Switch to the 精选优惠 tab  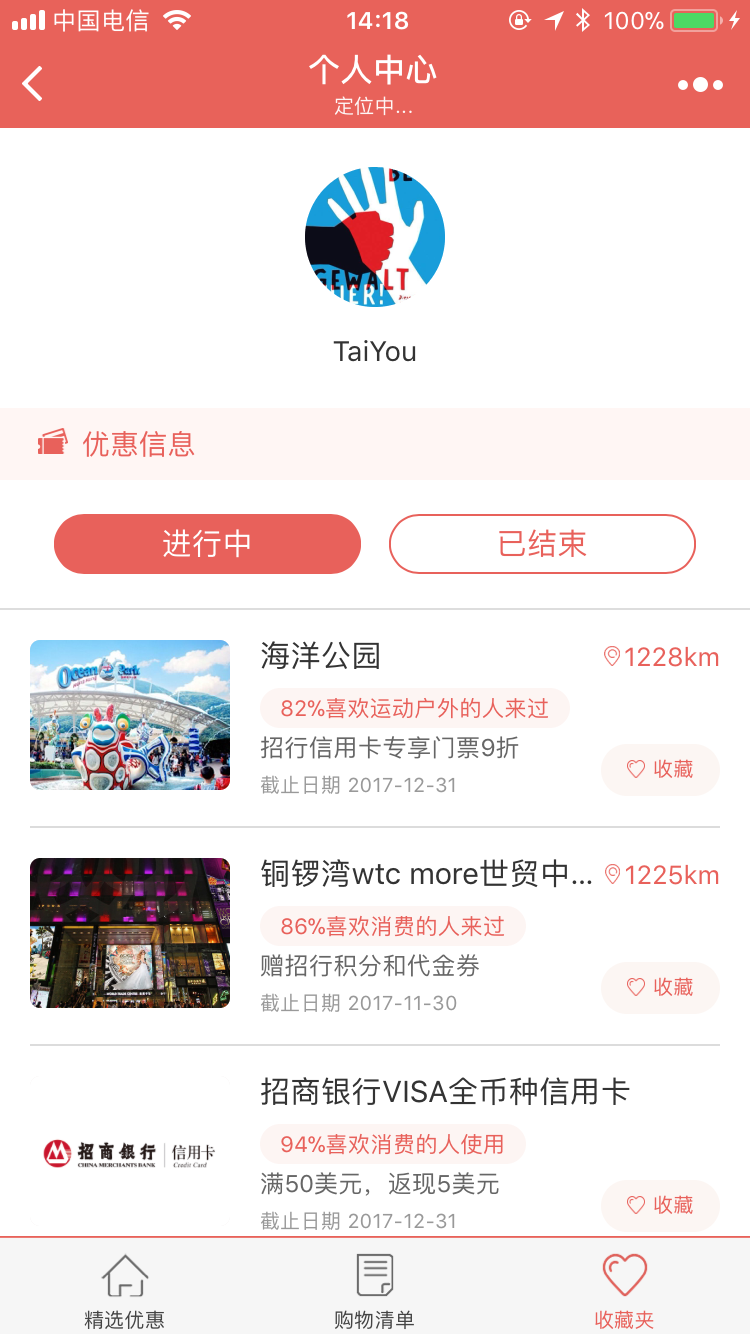point(125,1290)
